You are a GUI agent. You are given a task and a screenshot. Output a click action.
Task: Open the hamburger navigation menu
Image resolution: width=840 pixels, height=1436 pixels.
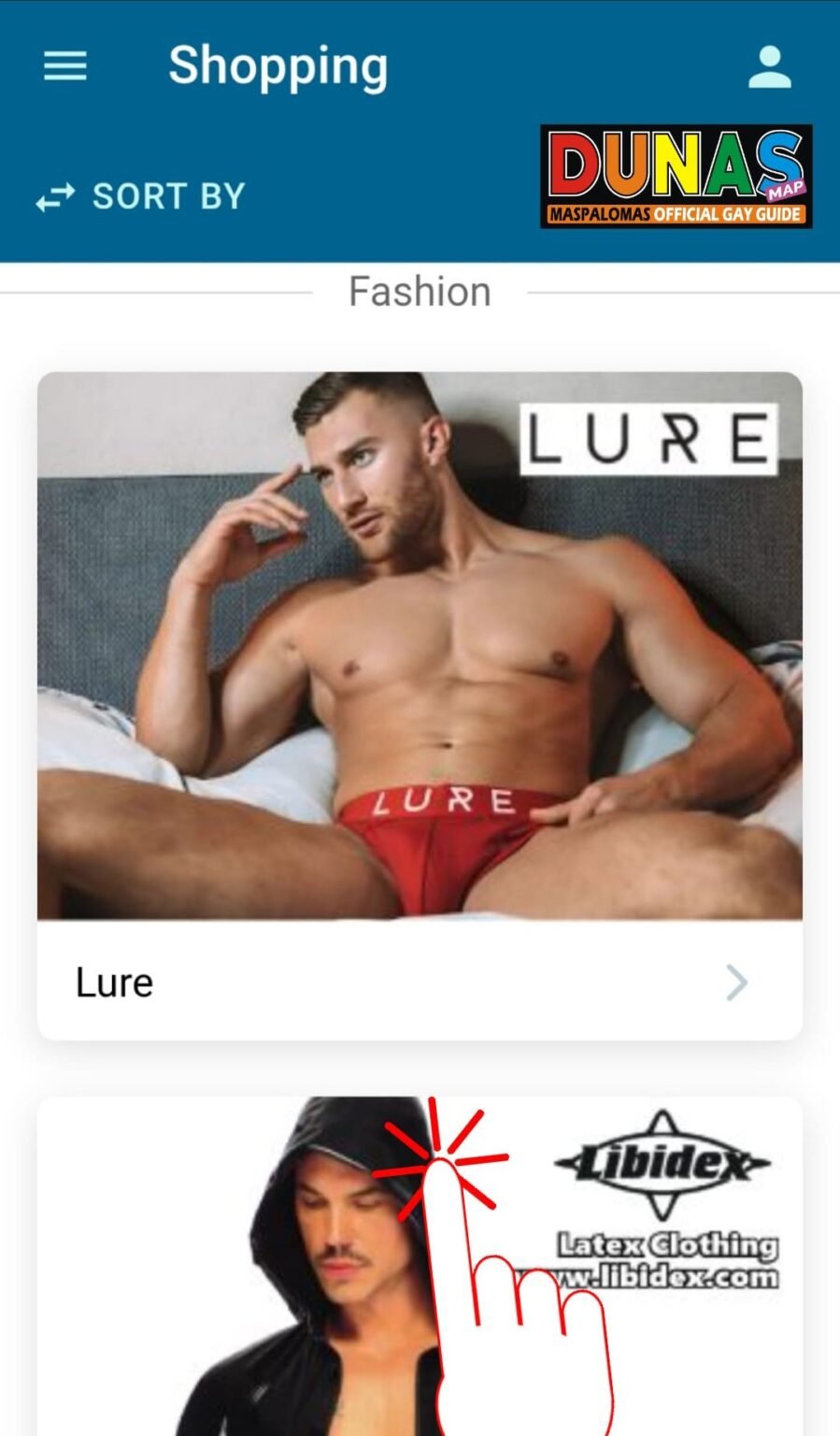pos(65,66)
